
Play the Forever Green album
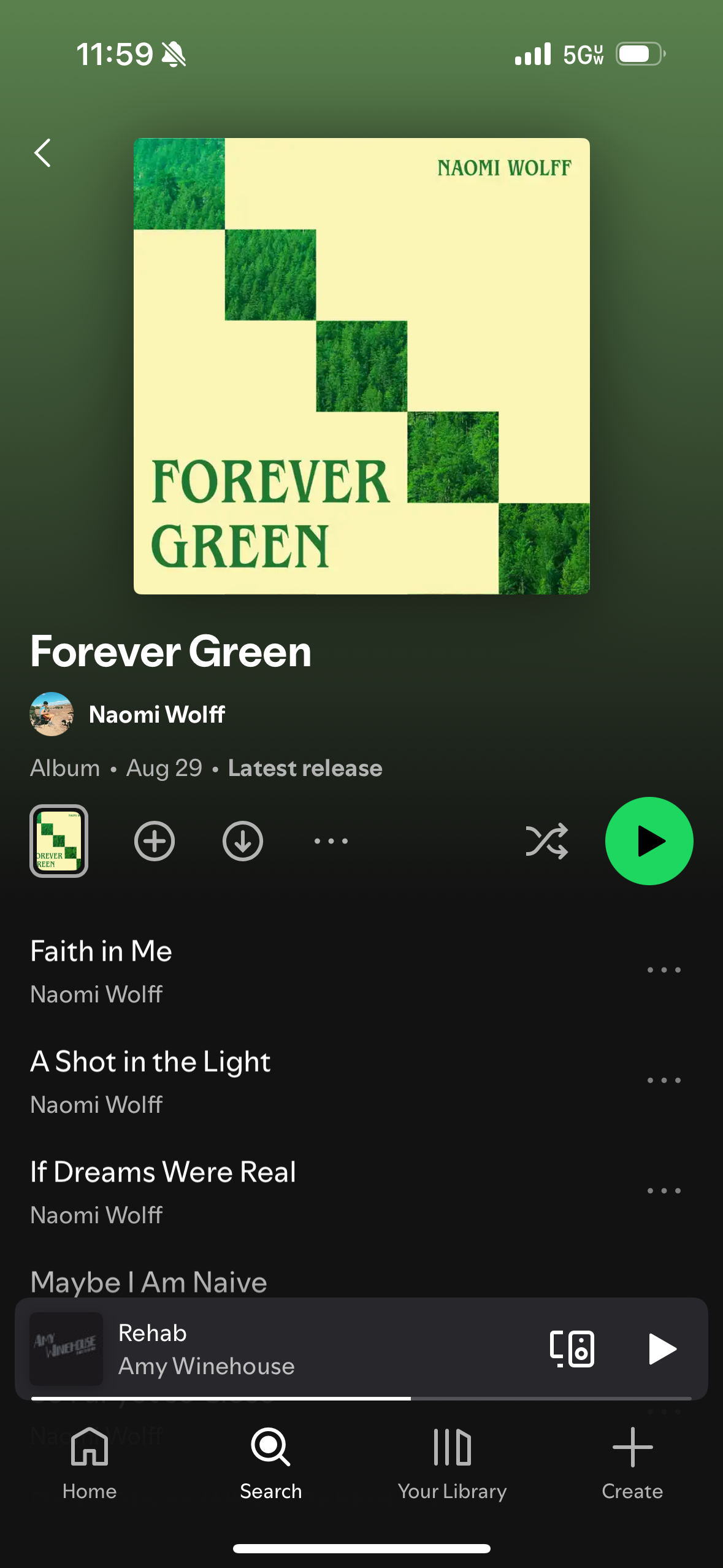click(649, 840)
